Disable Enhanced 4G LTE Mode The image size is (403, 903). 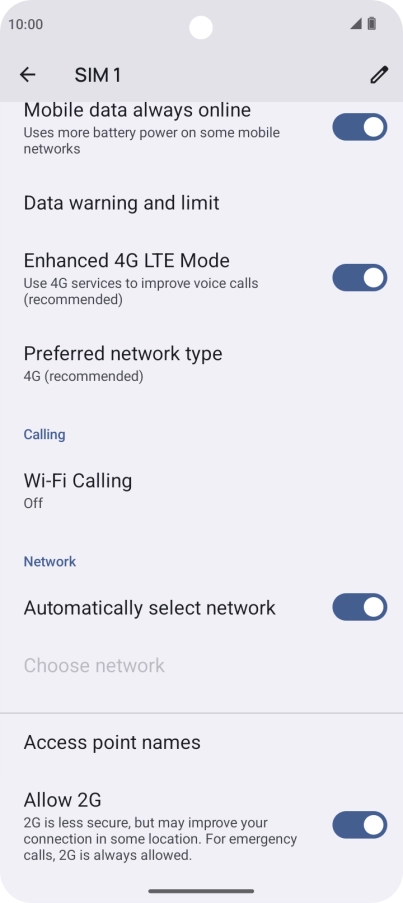coord(359,278)
